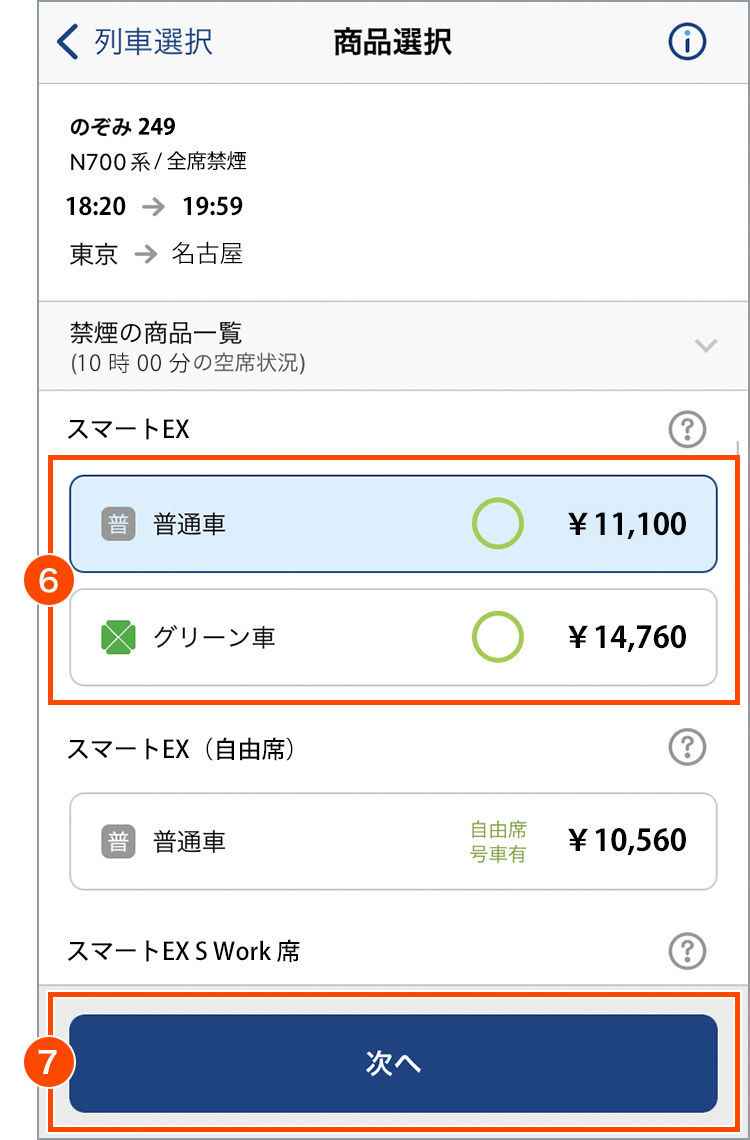Open help for スマートEX（自由席）

tap(687, 747)
